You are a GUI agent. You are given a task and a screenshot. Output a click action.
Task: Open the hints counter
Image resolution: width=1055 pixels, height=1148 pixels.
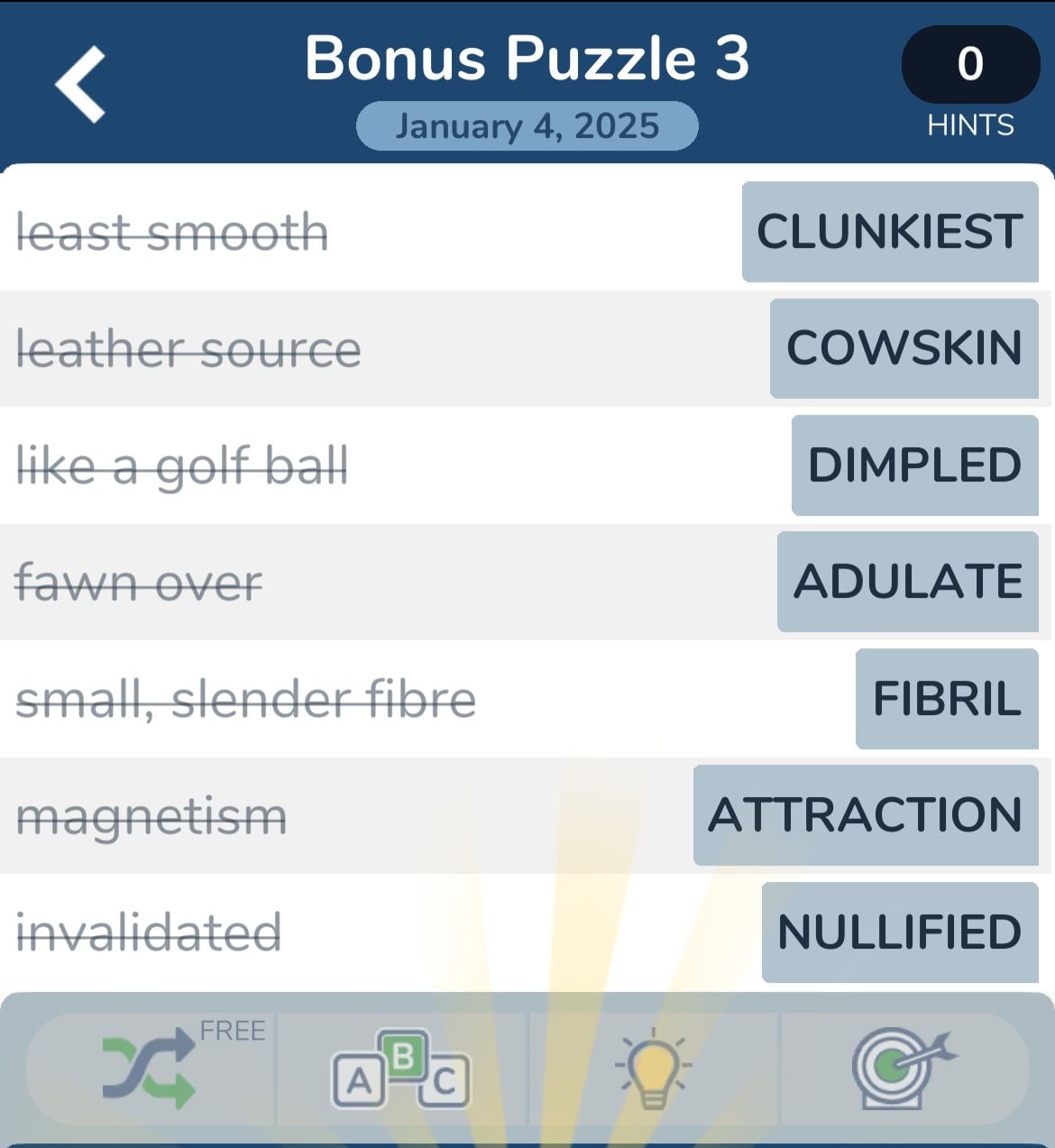(x=970, y=65)
